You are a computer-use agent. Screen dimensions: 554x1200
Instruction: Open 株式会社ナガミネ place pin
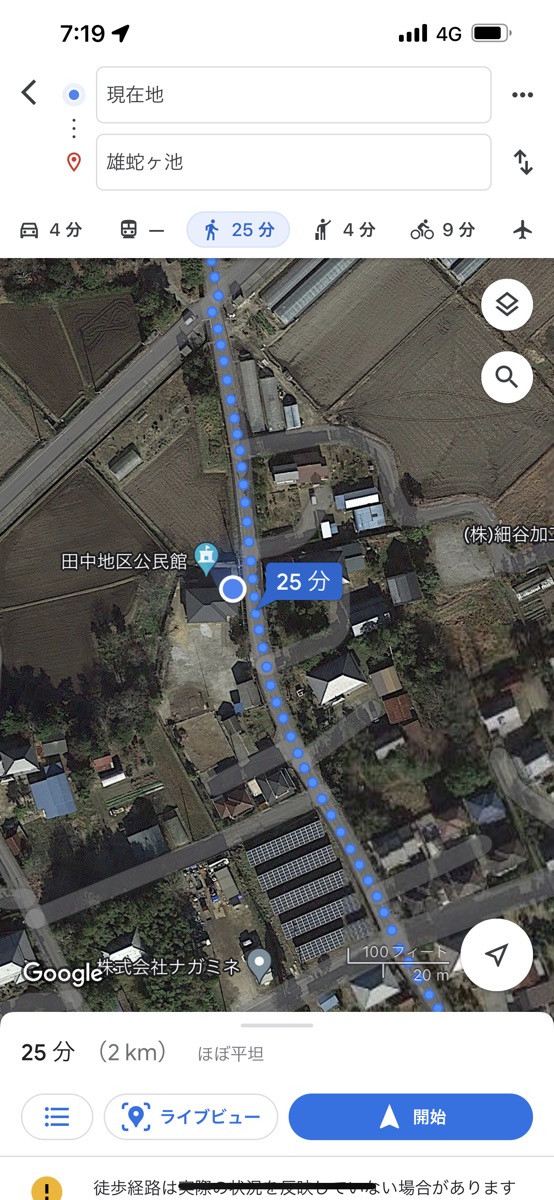260,967
